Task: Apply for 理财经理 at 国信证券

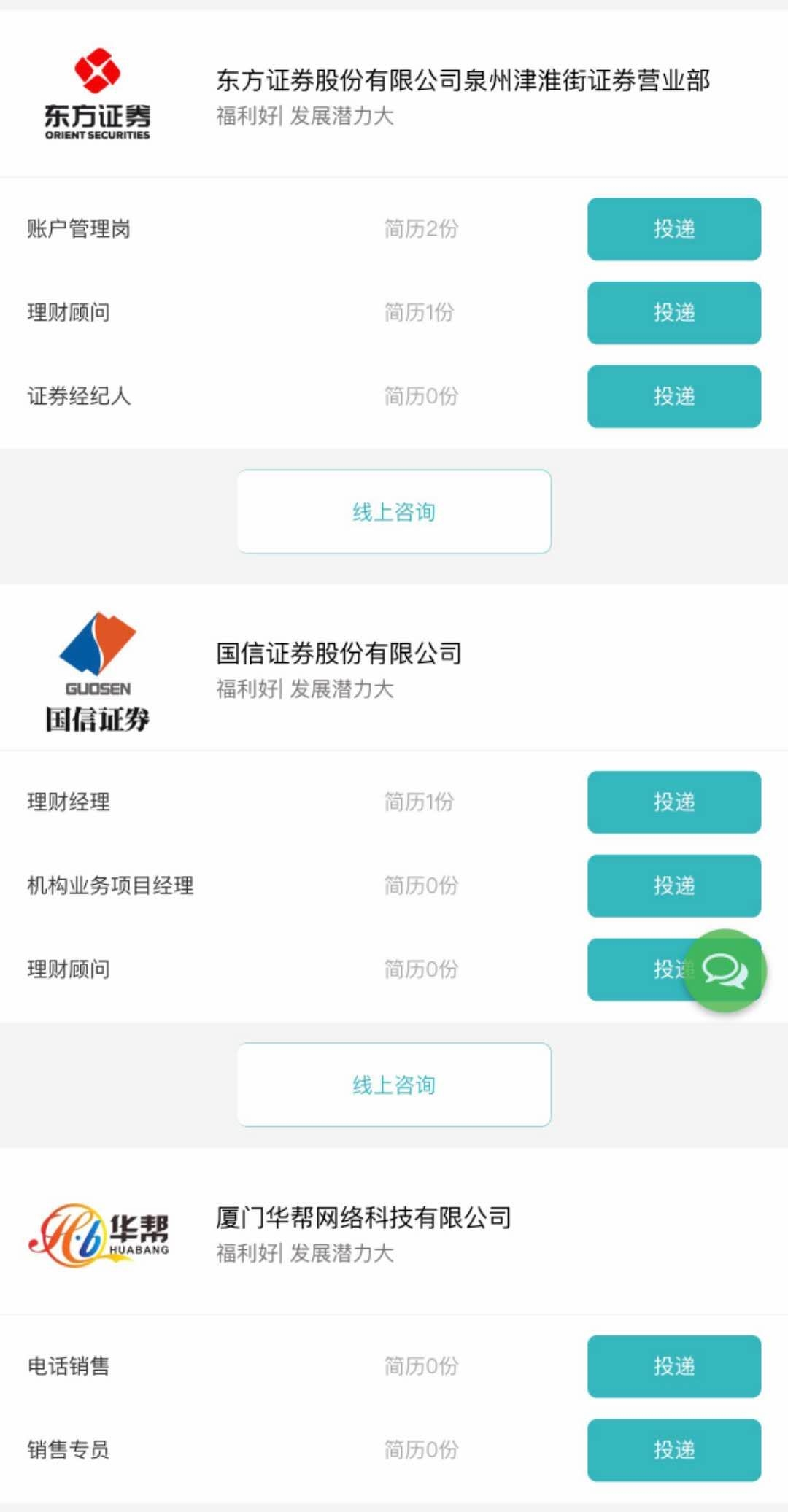Action: point(674,802)
